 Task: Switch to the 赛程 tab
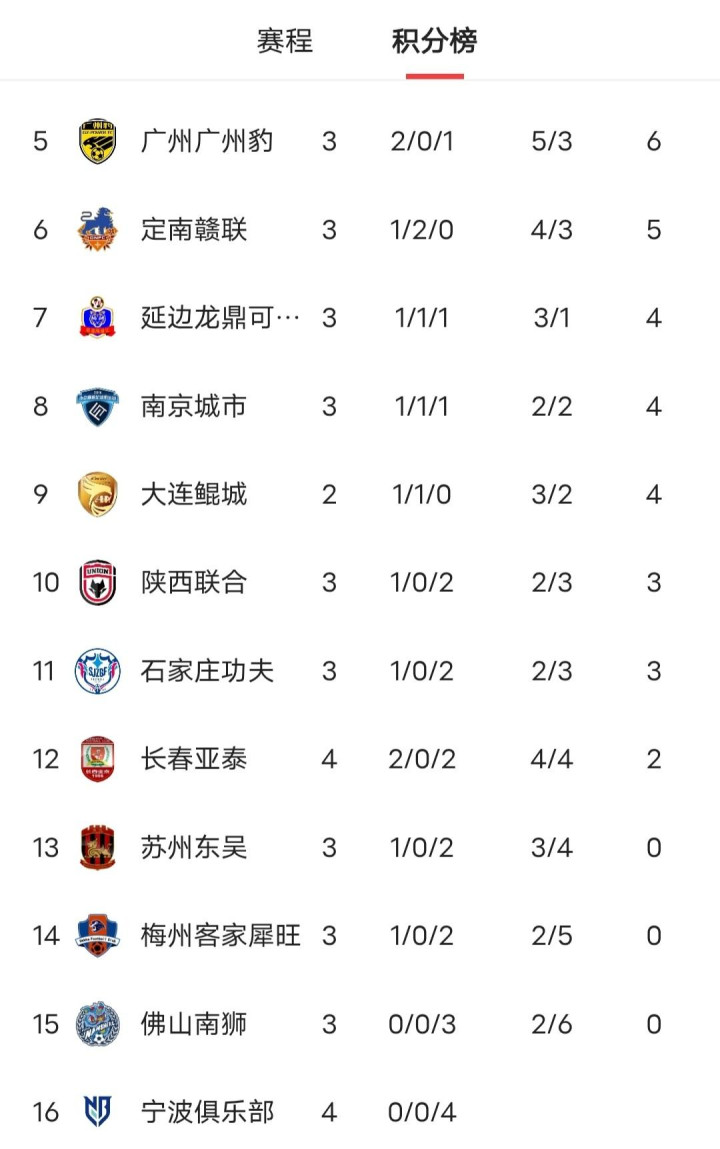tap(285, 41)
